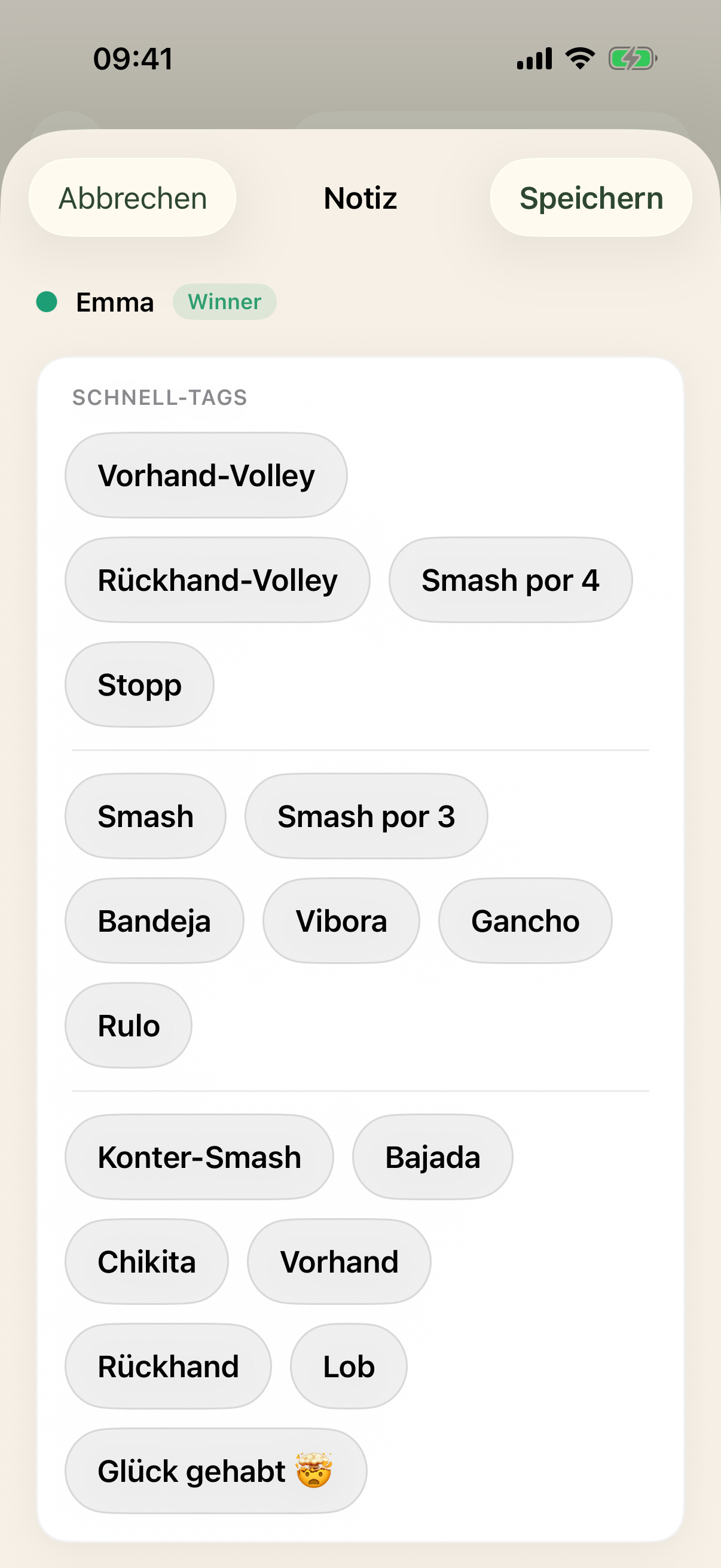721x1568 pixels.
Task: Mark the shot as Konter-Smash
Action: [200, 1157]
